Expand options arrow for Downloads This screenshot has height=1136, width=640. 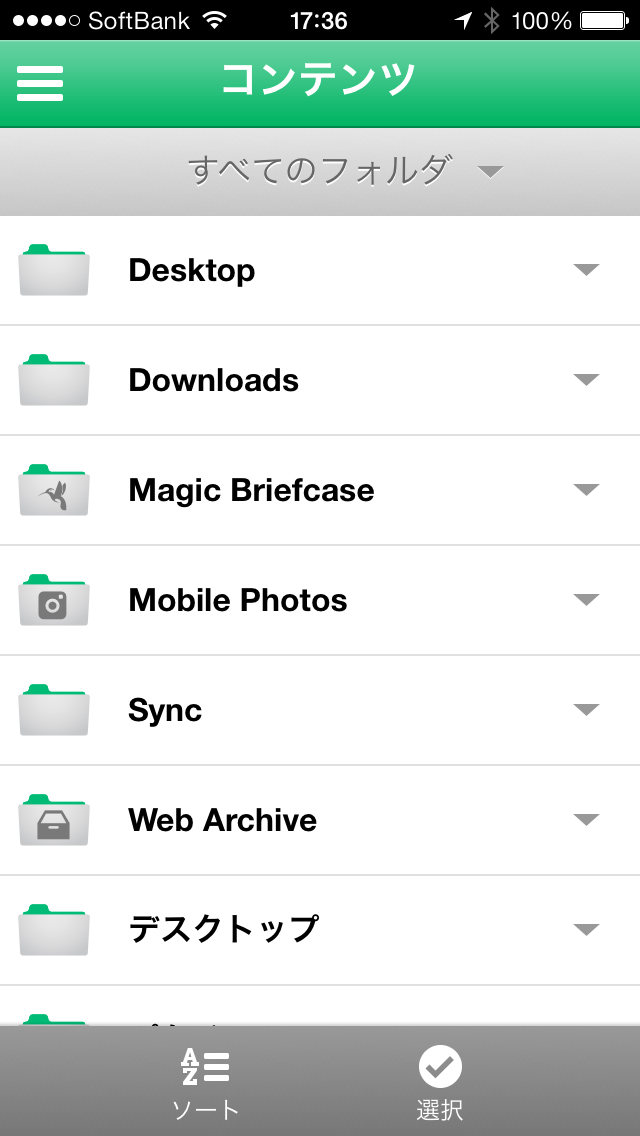586,380
